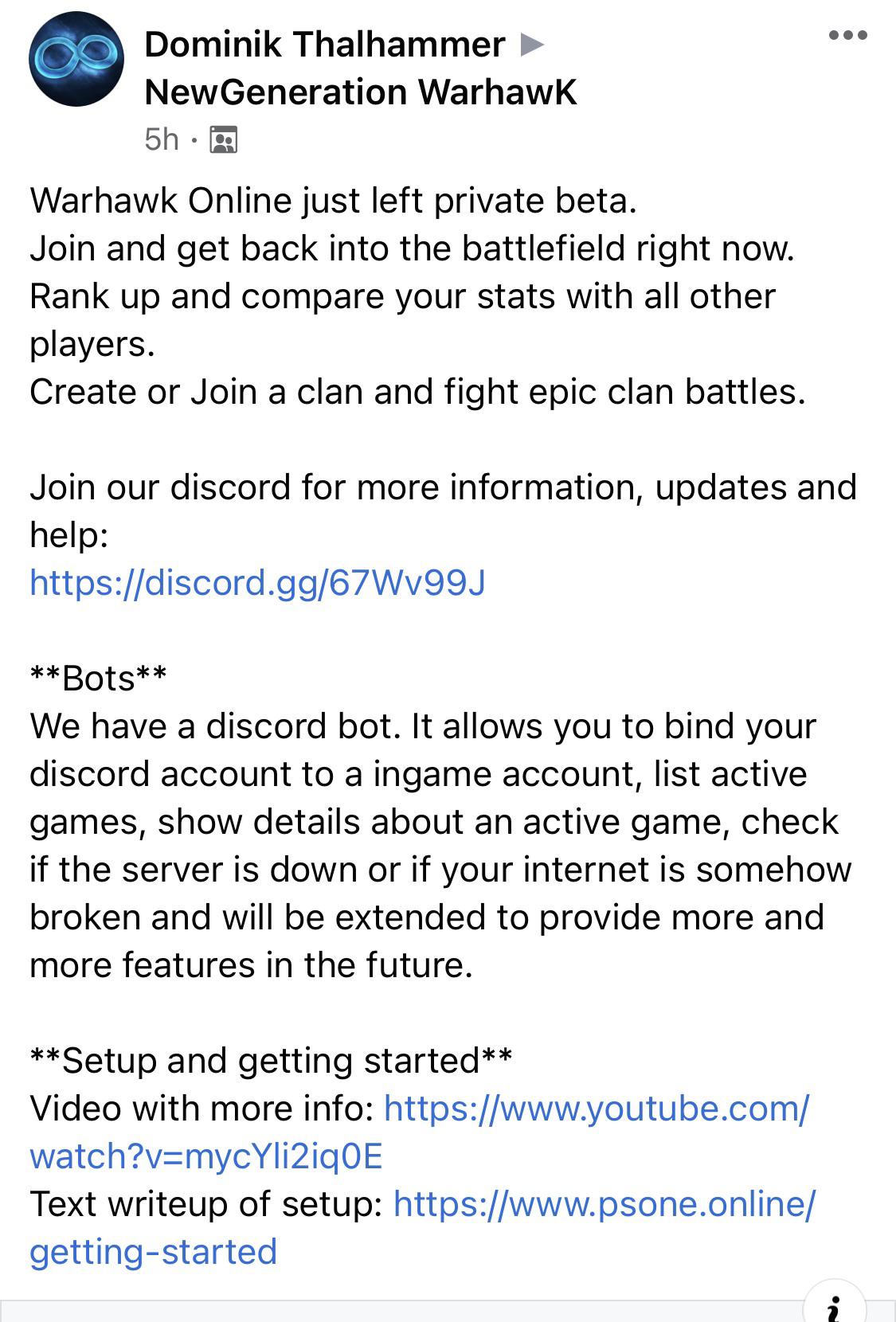The image size is (896, 1322).
Task: Select the '**Bots**' section heading
Action: coord(96,678)
